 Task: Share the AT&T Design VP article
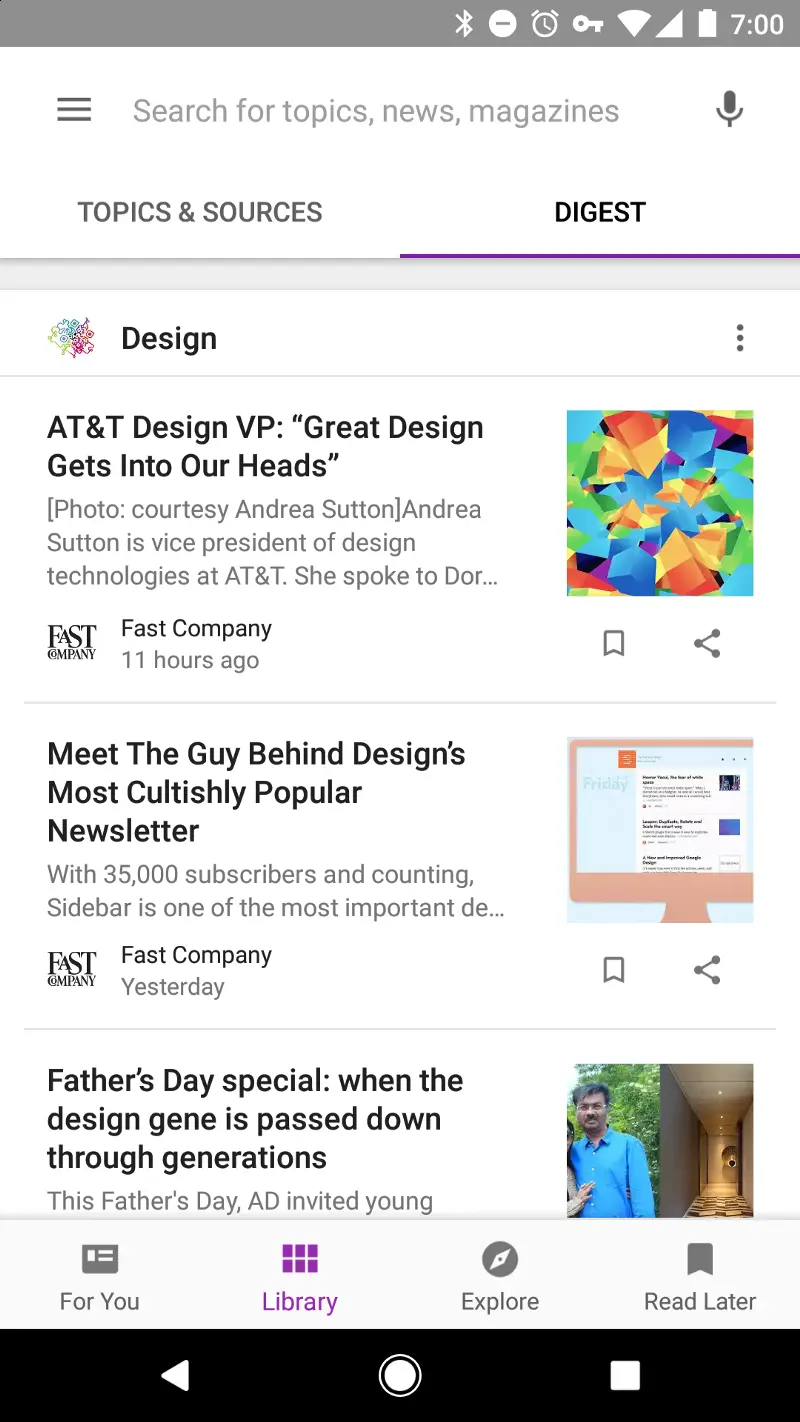(707, 643)
